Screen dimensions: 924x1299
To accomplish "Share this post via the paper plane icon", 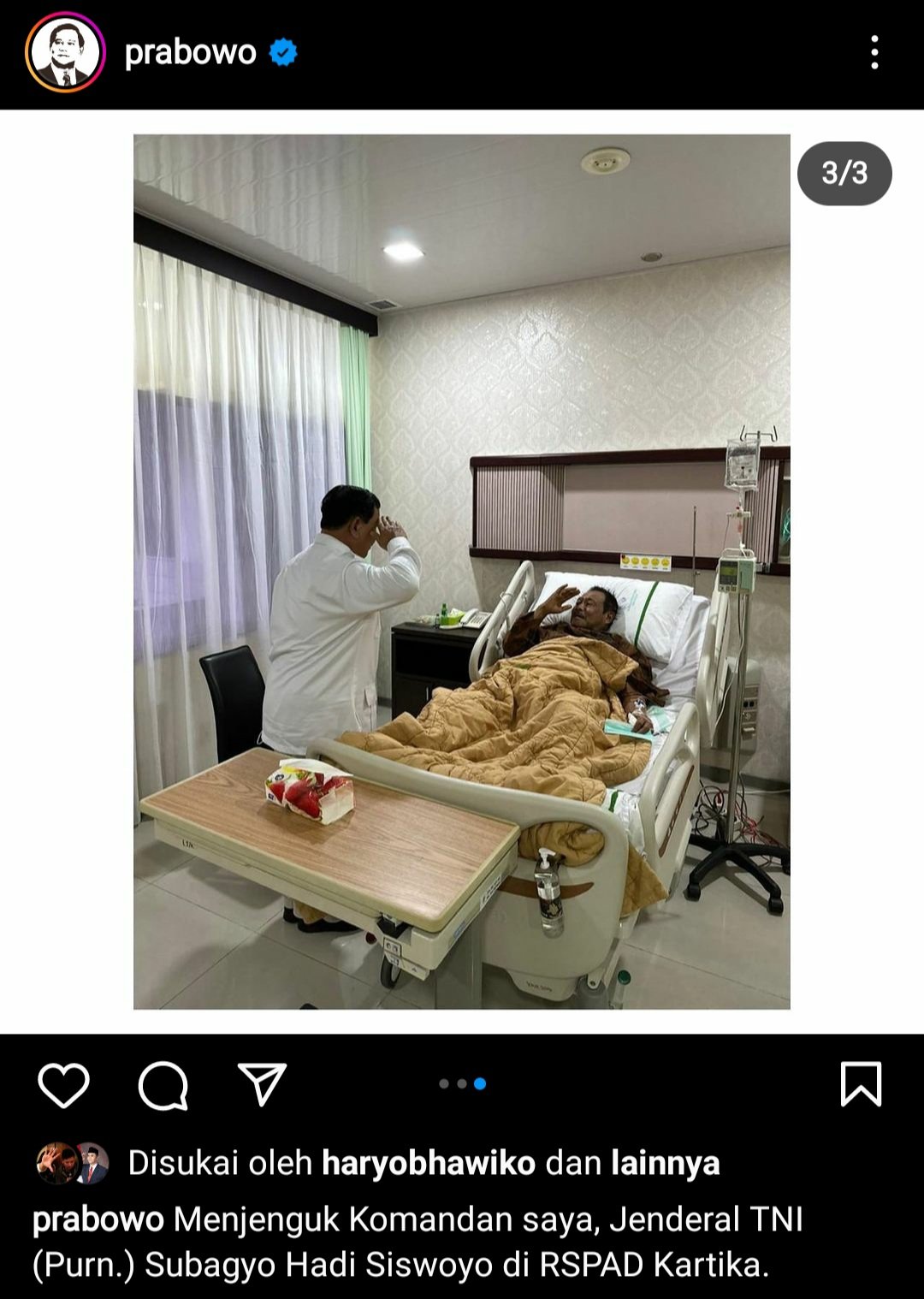I will (262, 1084).
